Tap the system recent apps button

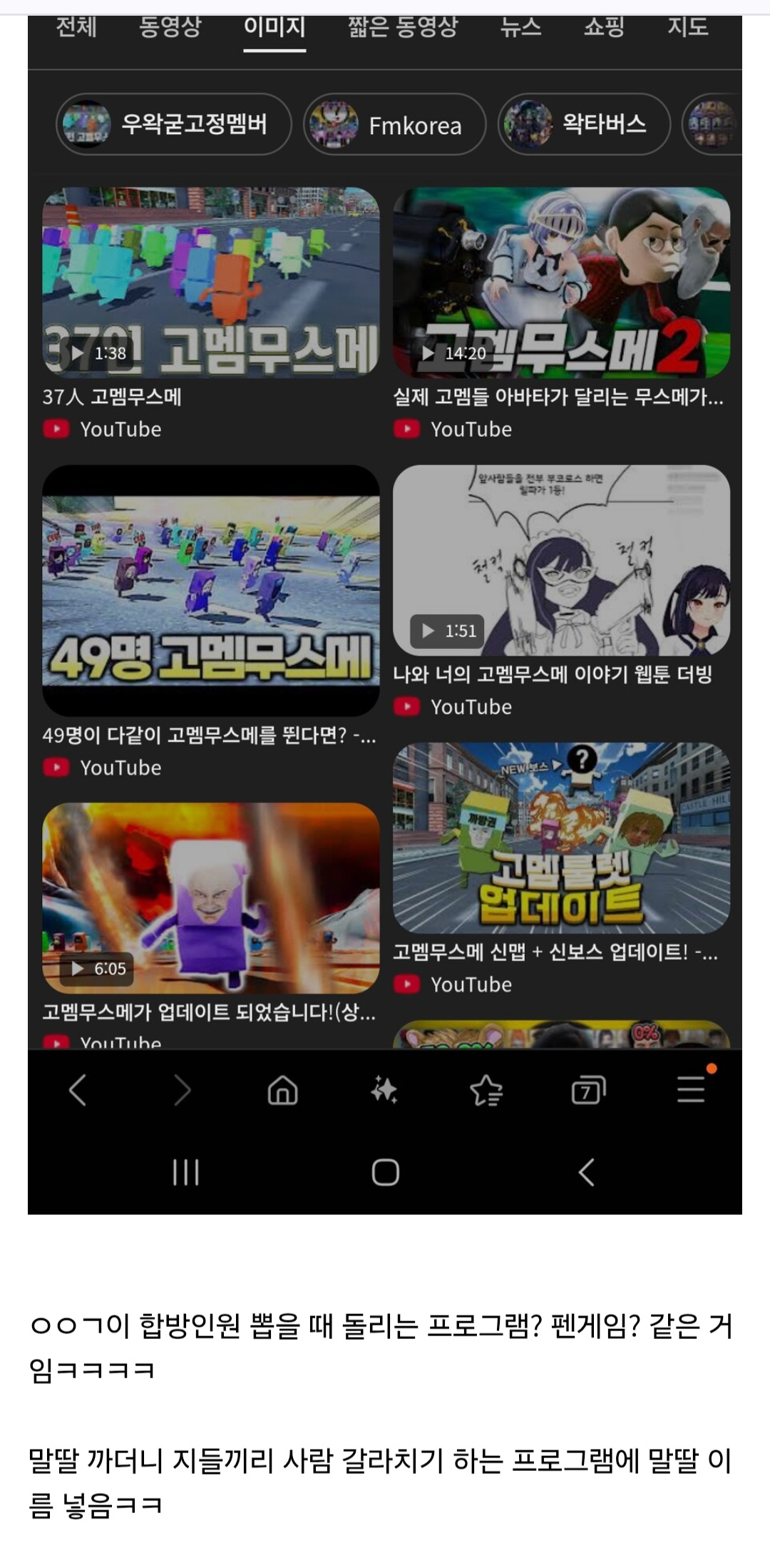coord(186,1172)
